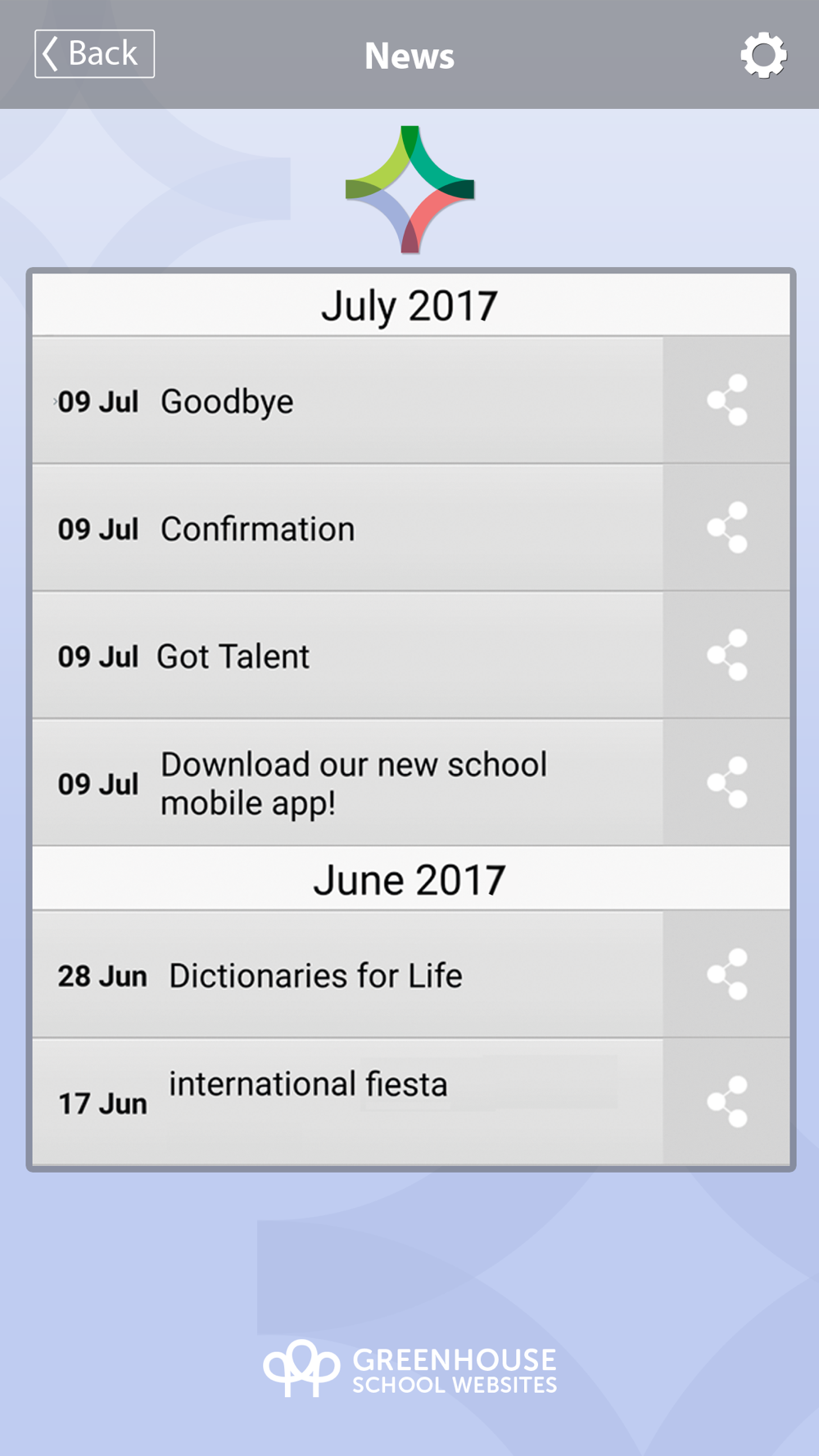Image resolution: width=819 pixels, height=1456 pixels.
Task: Open the international fiesta news item
Action: [347, 1101]
